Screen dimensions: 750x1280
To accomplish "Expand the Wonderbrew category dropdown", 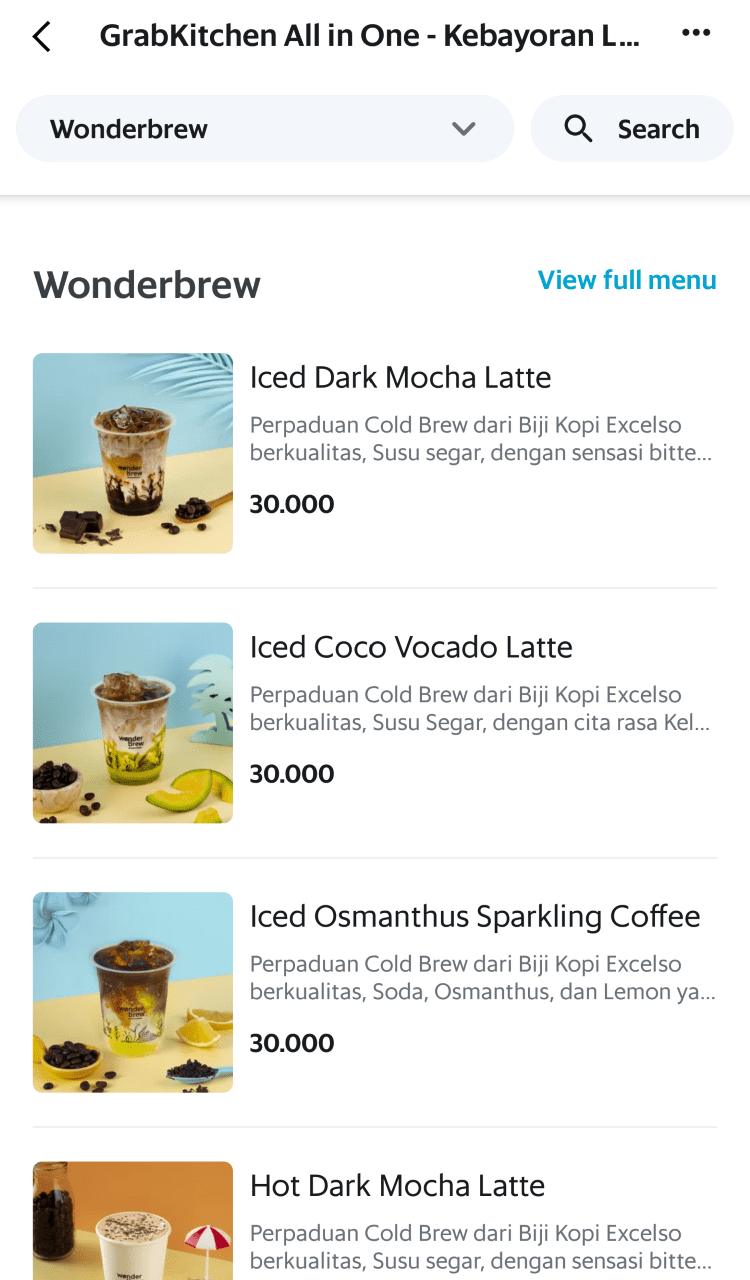I will coord(264,128).
